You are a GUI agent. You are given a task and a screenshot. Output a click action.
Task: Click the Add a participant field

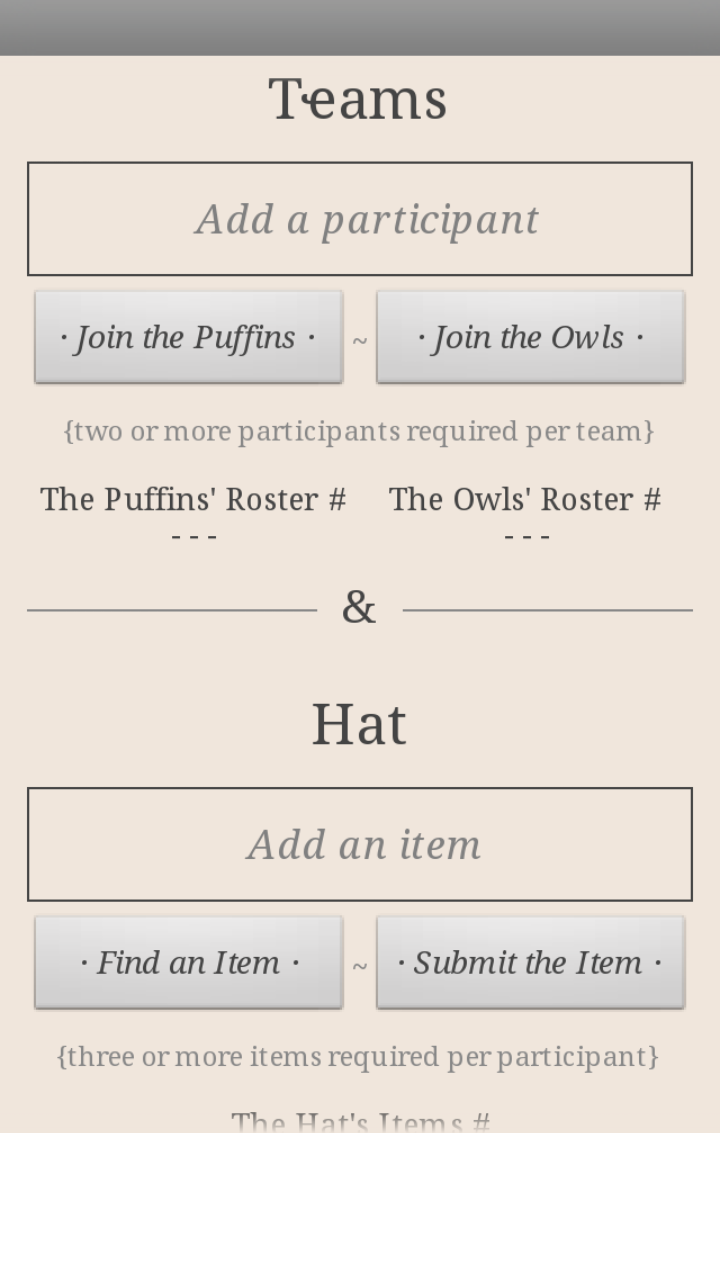click(x=360, y=218)
